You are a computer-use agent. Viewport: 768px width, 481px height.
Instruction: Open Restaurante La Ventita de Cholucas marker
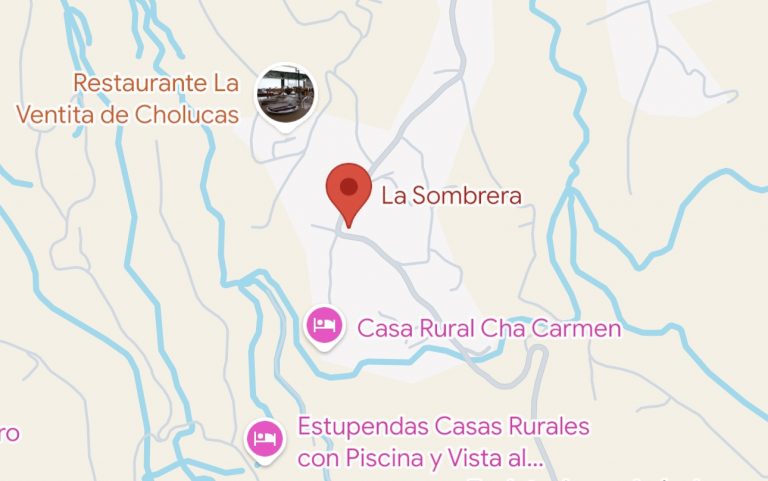286,93
